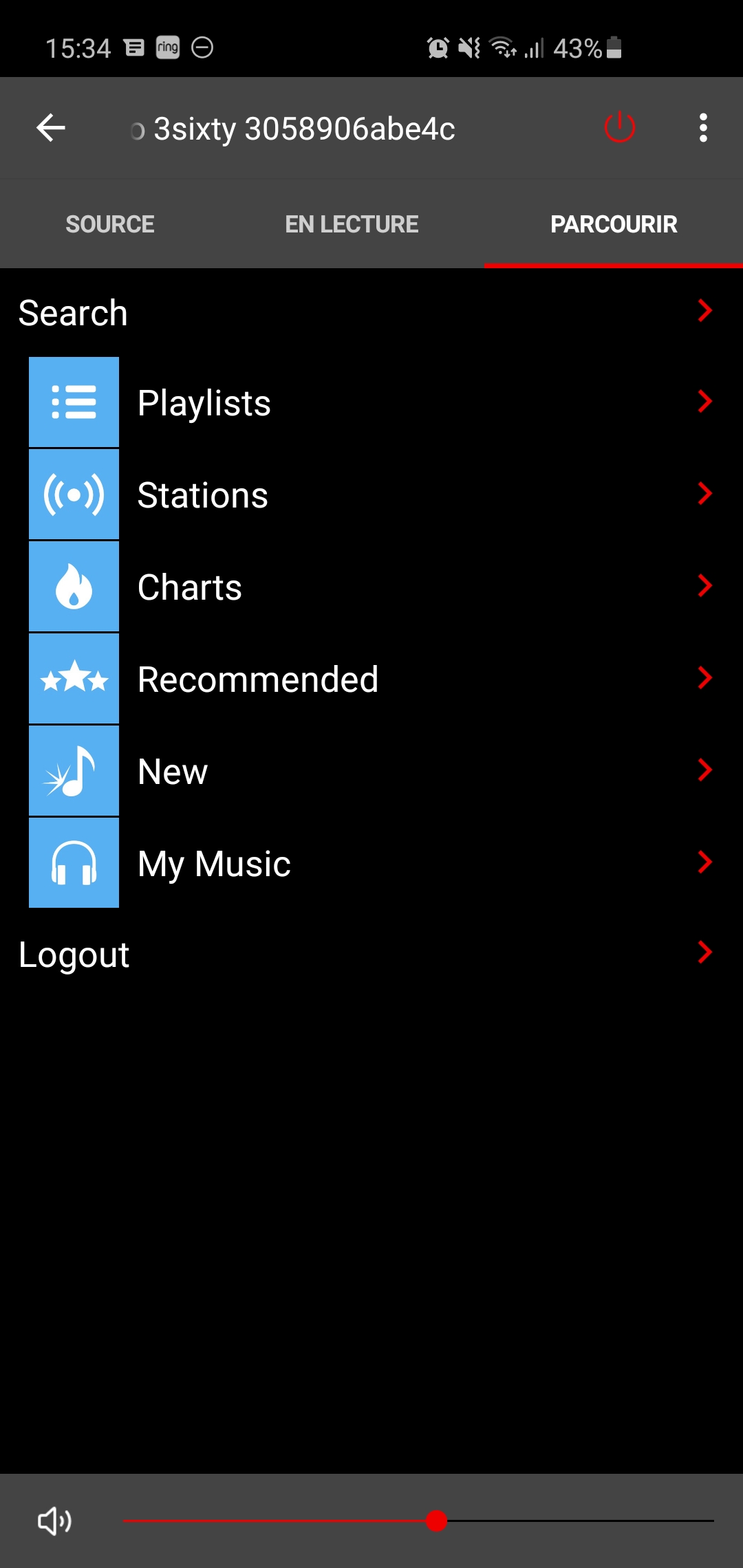Tap the red power button
Screen dimensions: 743x1568
[619, 127]
